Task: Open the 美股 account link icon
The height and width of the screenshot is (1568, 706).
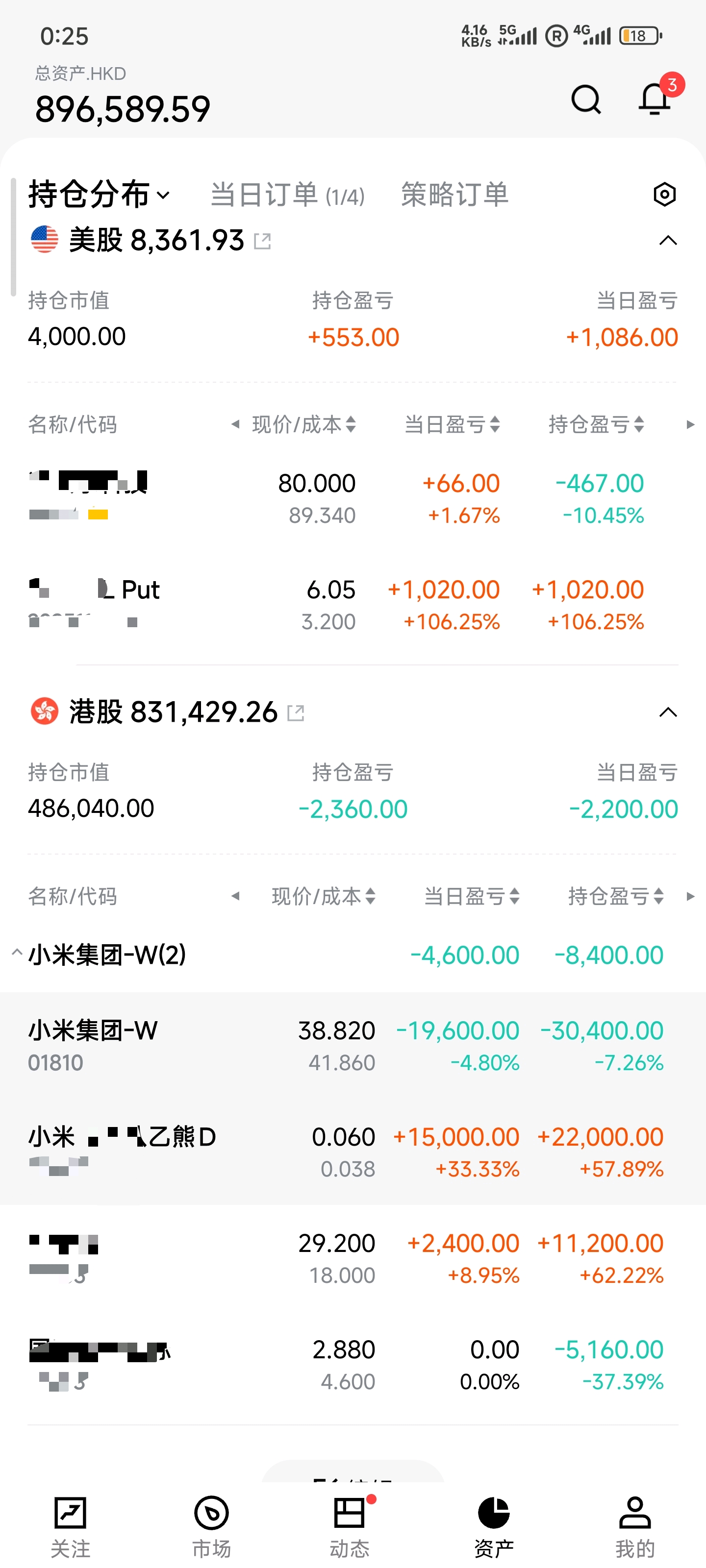Action: click(x=262, y=241)
